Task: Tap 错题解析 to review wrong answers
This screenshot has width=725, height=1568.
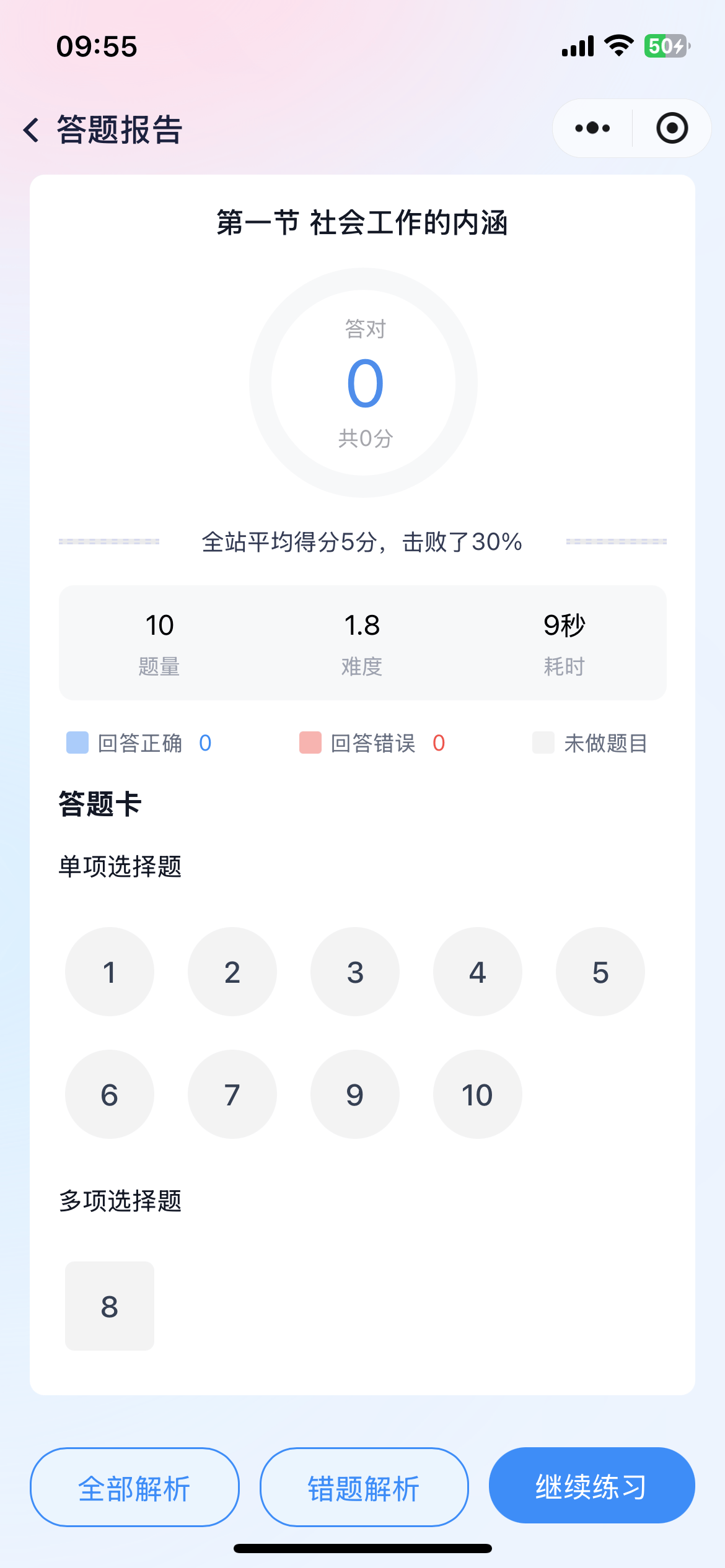Action: point(363,1486)
